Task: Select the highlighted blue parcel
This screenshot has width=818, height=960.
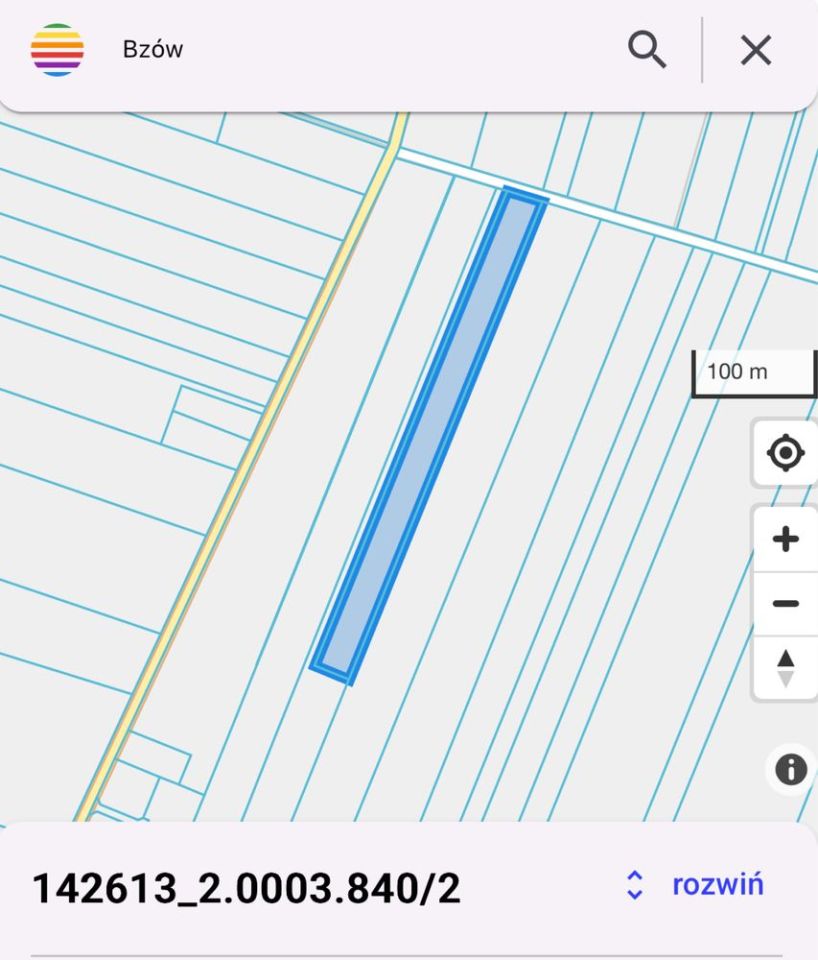Action: tap(430, 435)
